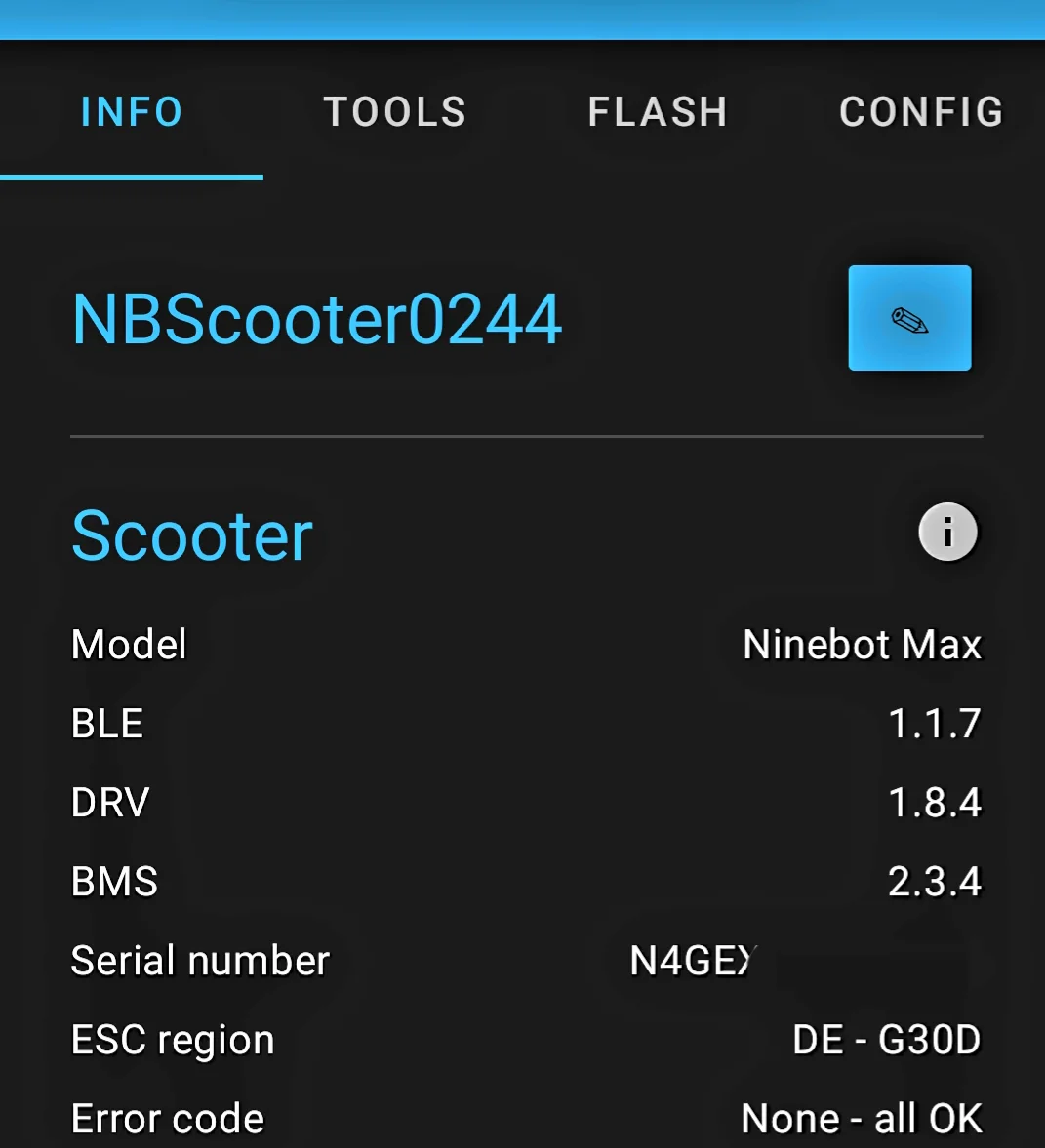Image resolution: width=1045 pixels, height=1148 pixels.
Task: Open the Scooter info icon
Action: click(x=947, y=533)
